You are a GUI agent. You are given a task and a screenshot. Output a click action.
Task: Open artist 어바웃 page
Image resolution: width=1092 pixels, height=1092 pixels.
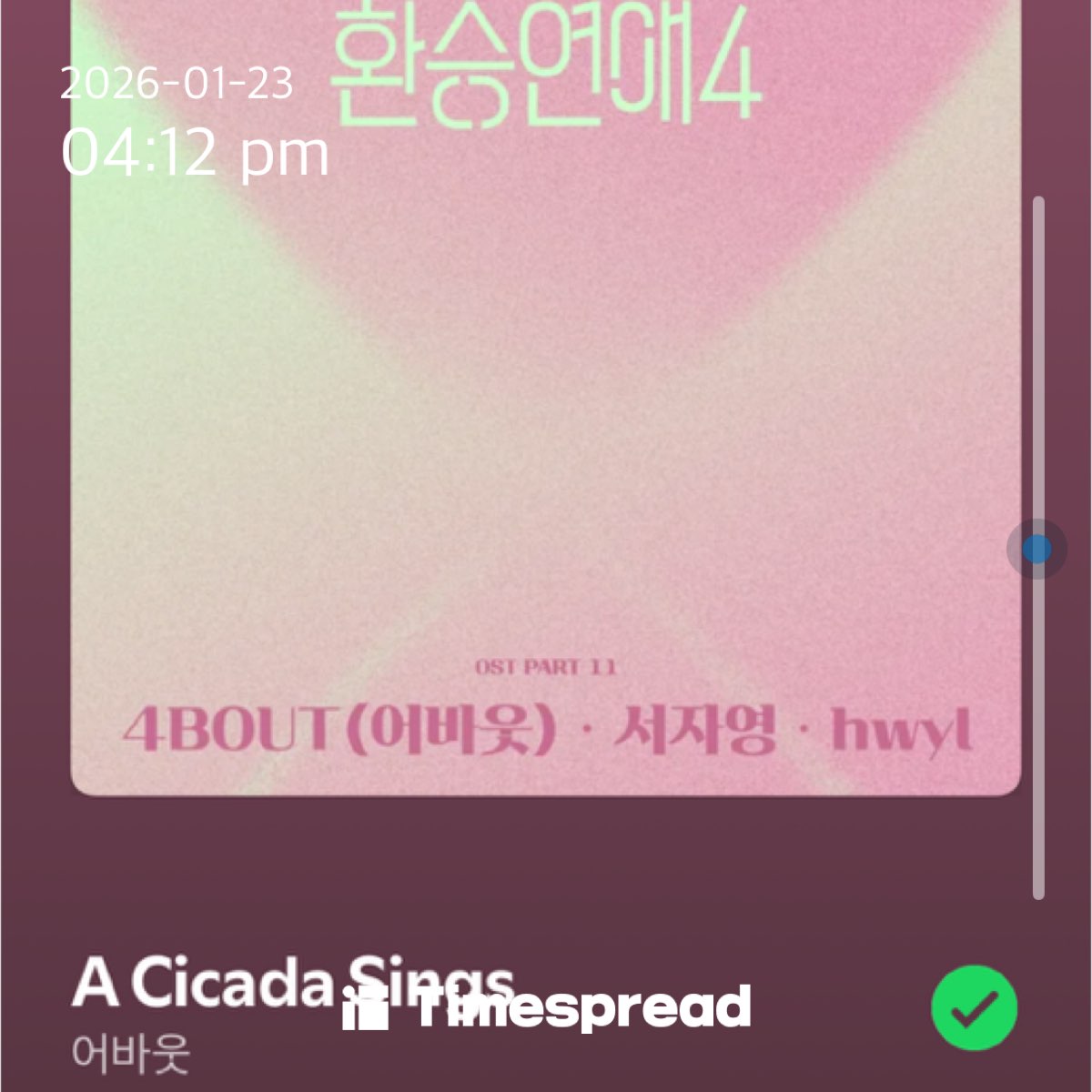pyautogui.click(x=131, y=1054)
